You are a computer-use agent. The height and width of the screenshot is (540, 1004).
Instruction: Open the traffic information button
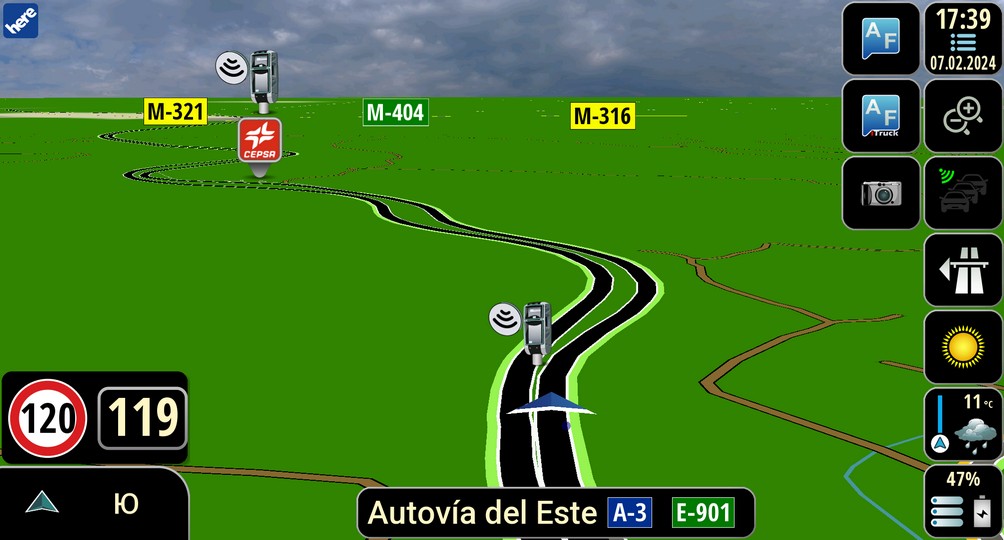963,193
